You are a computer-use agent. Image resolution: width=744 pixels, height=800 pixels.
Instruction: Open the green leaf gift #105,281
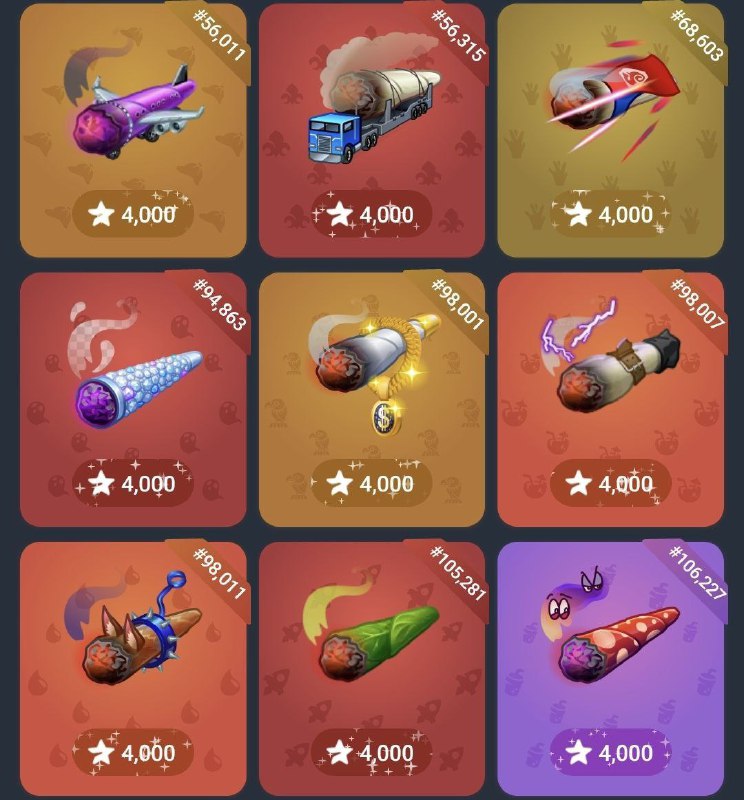pos(372,668)
